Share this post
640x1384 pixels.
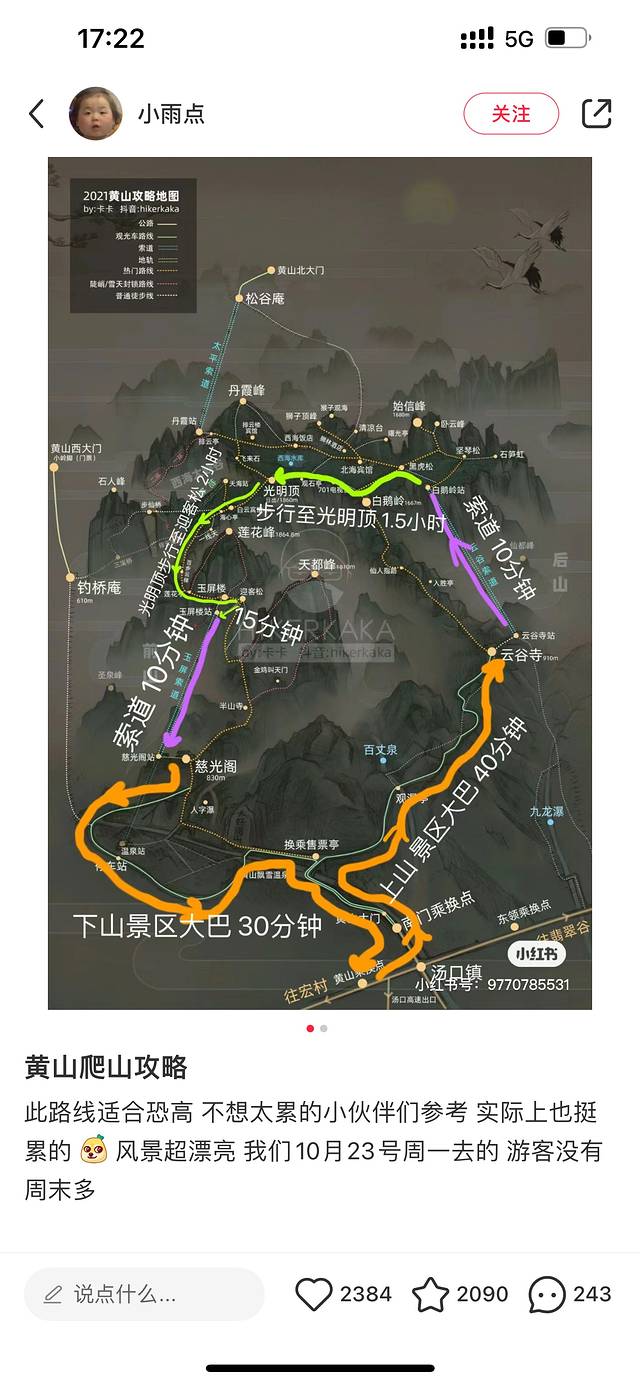tap(596, 114)
